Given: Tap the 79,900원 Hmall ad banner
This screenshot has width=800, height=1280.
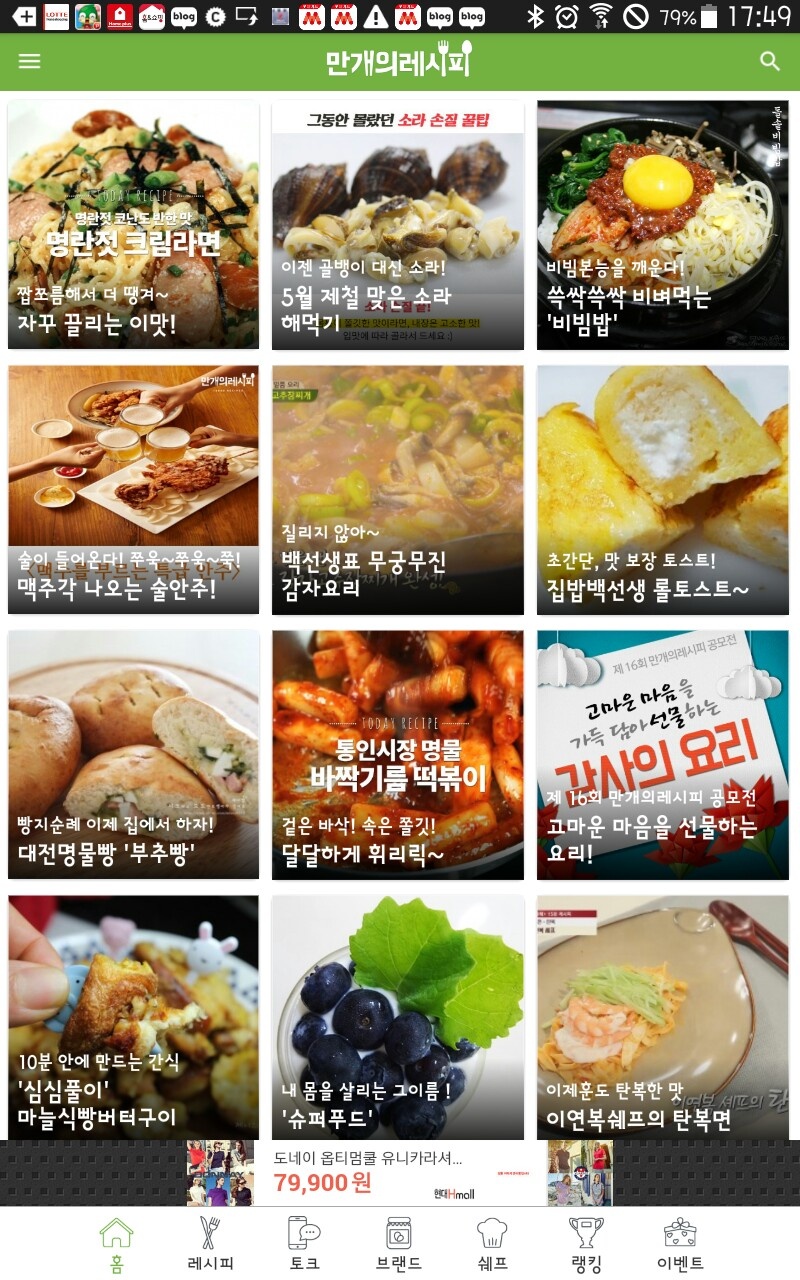Looking at the screenshot, I should click(x=400, y=1173).
